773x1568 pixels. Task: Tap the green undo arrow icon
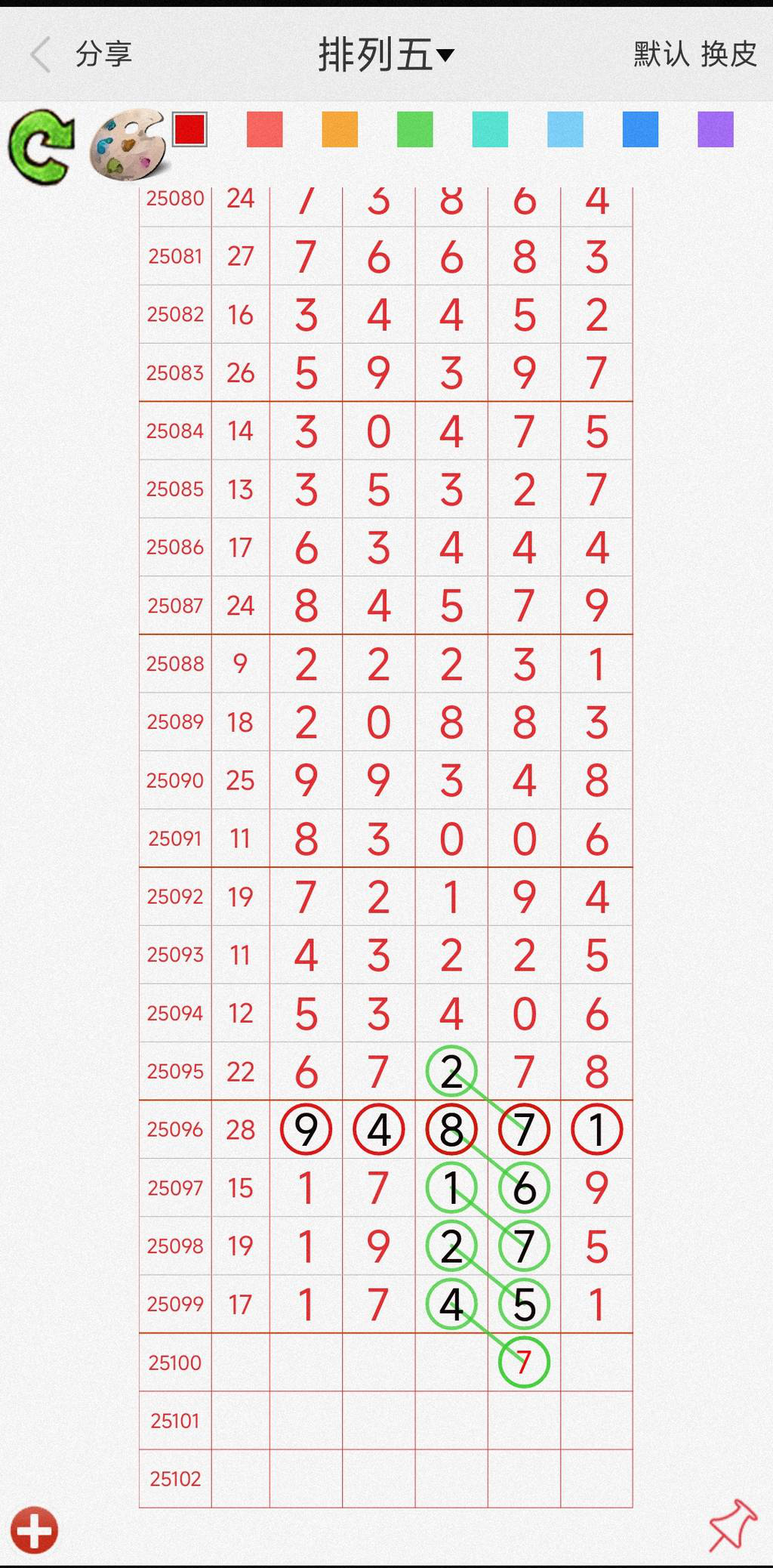coord(42,147)
